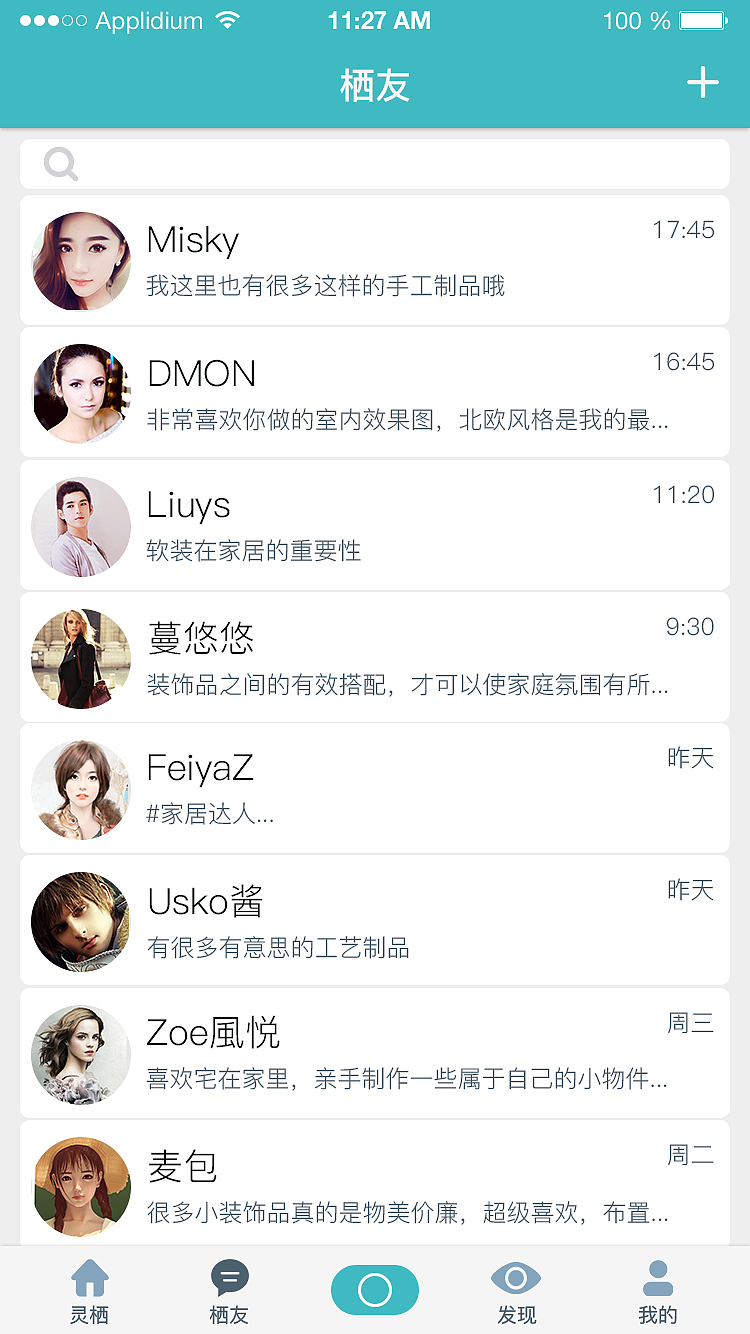Screen dimensions: 750x1334
Task: Tap the search input field
Action: coord(375,164)
